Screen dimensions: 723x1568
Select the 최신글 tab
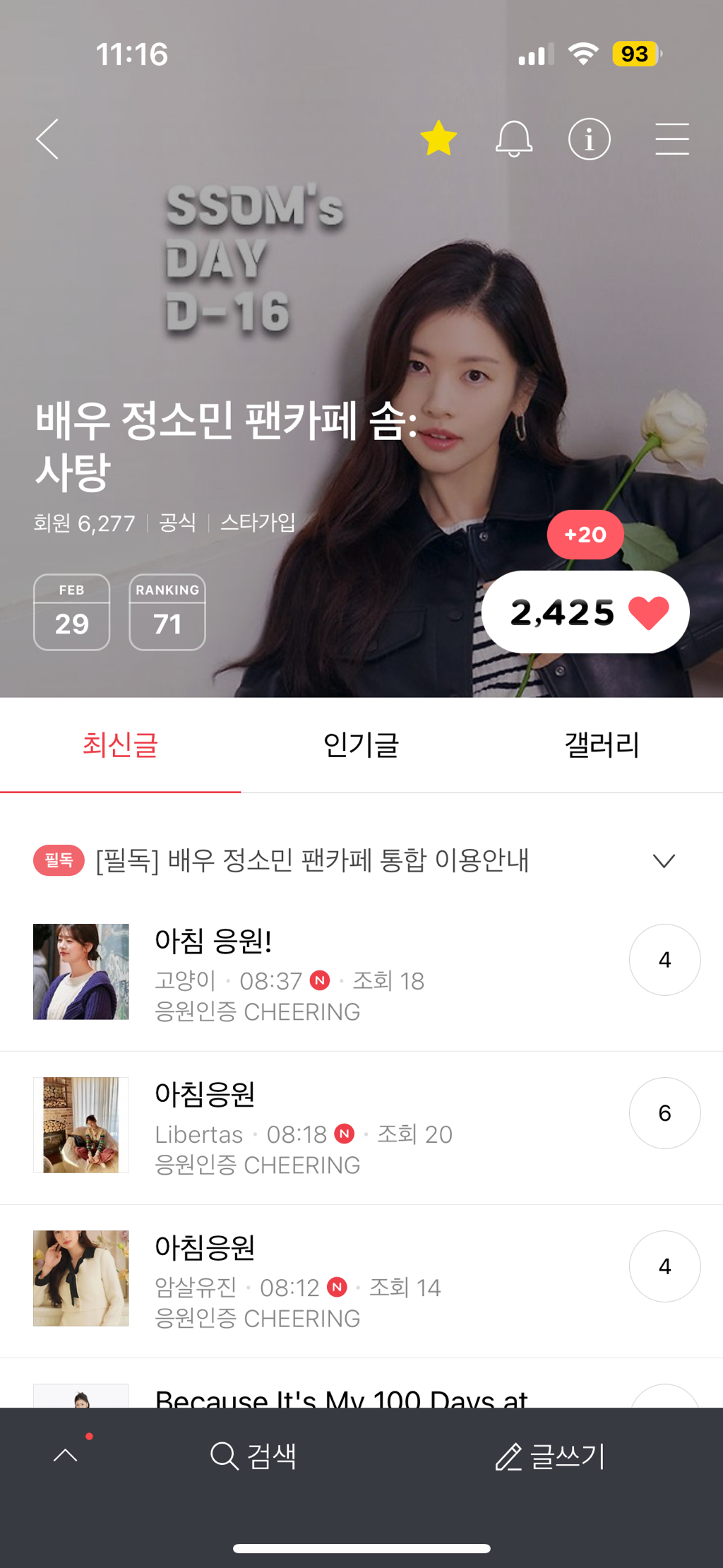pyautogui.click(x=120, y=745)
